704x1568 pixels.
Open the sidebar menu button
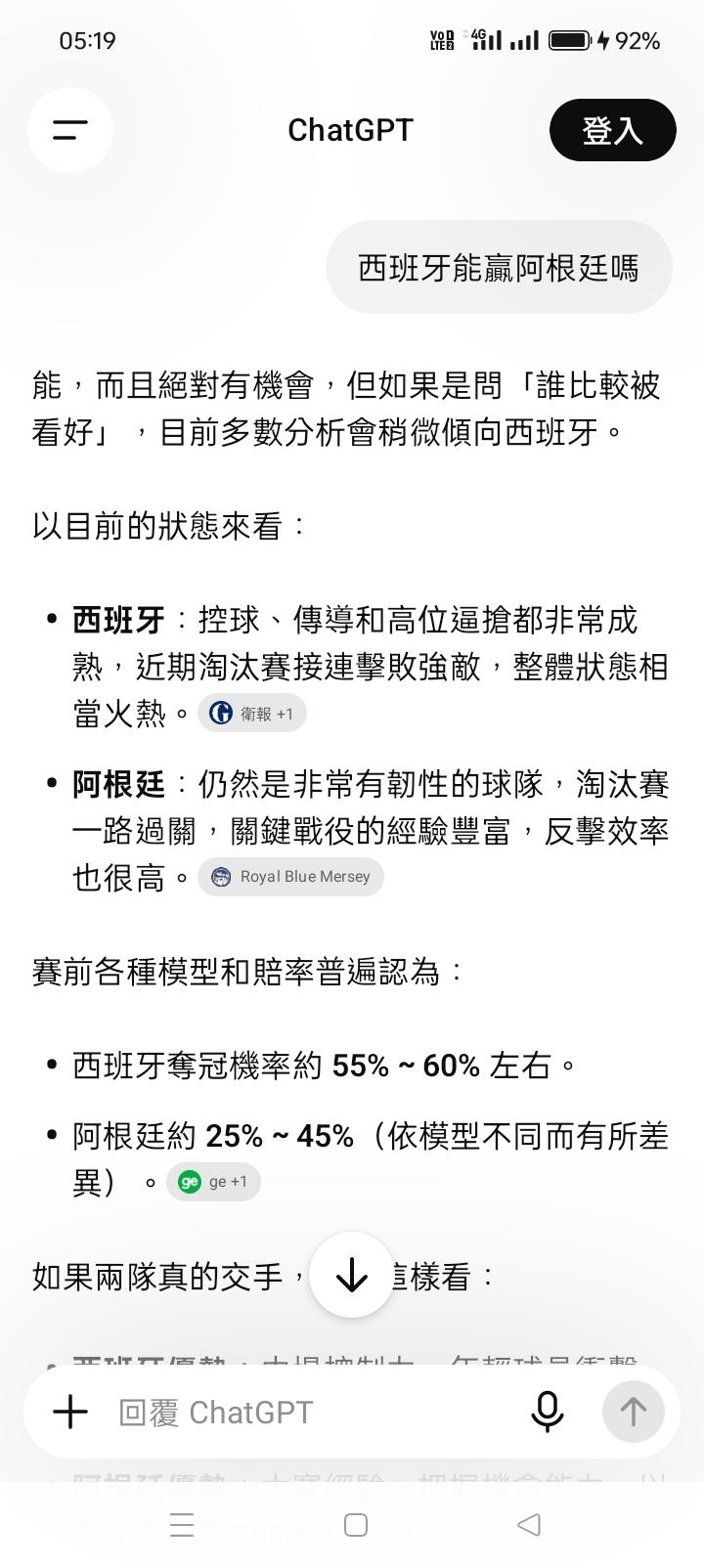point(69,130)
